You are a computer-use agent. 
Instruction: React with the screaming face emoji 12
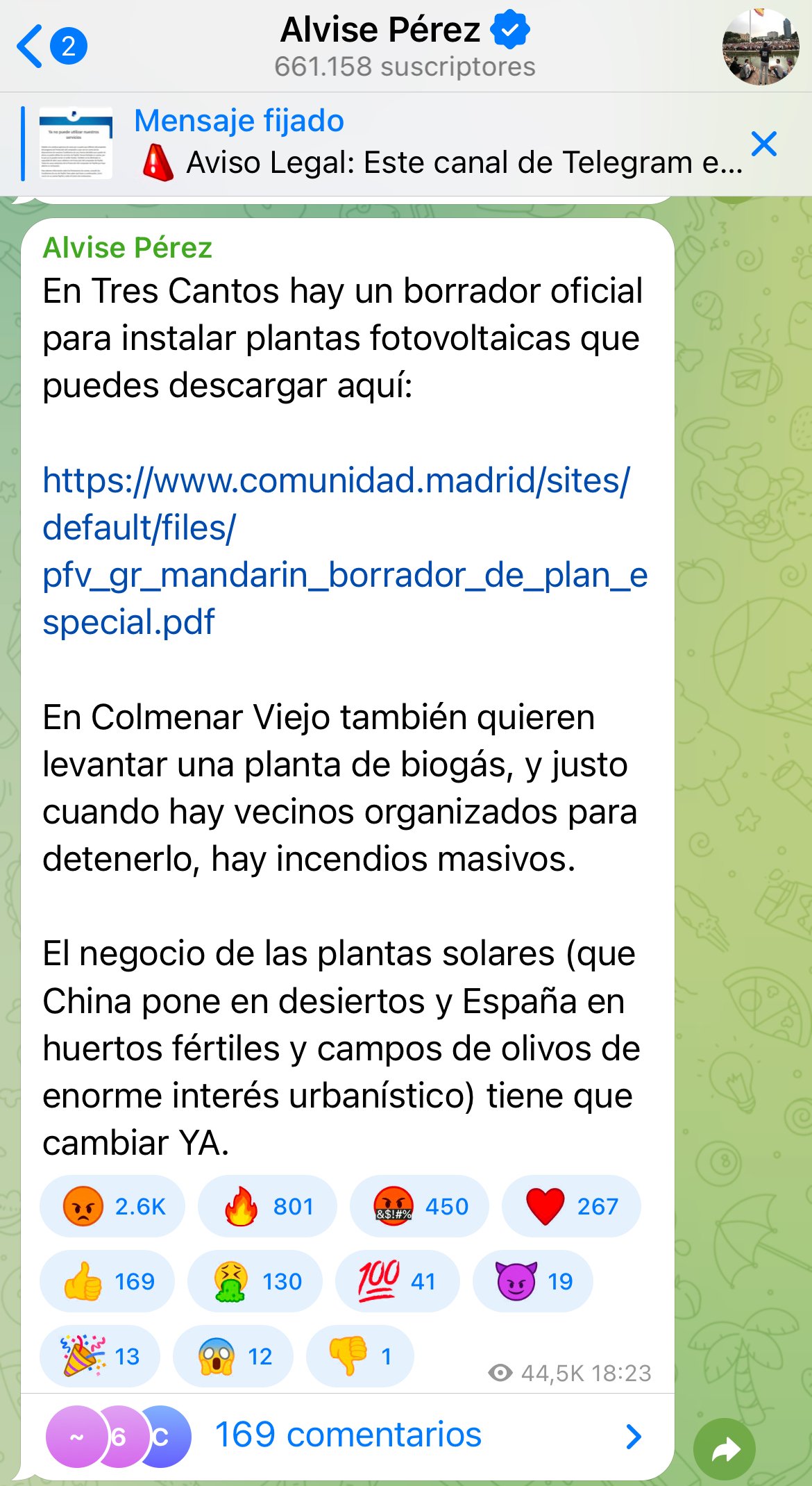(233, 1356)
